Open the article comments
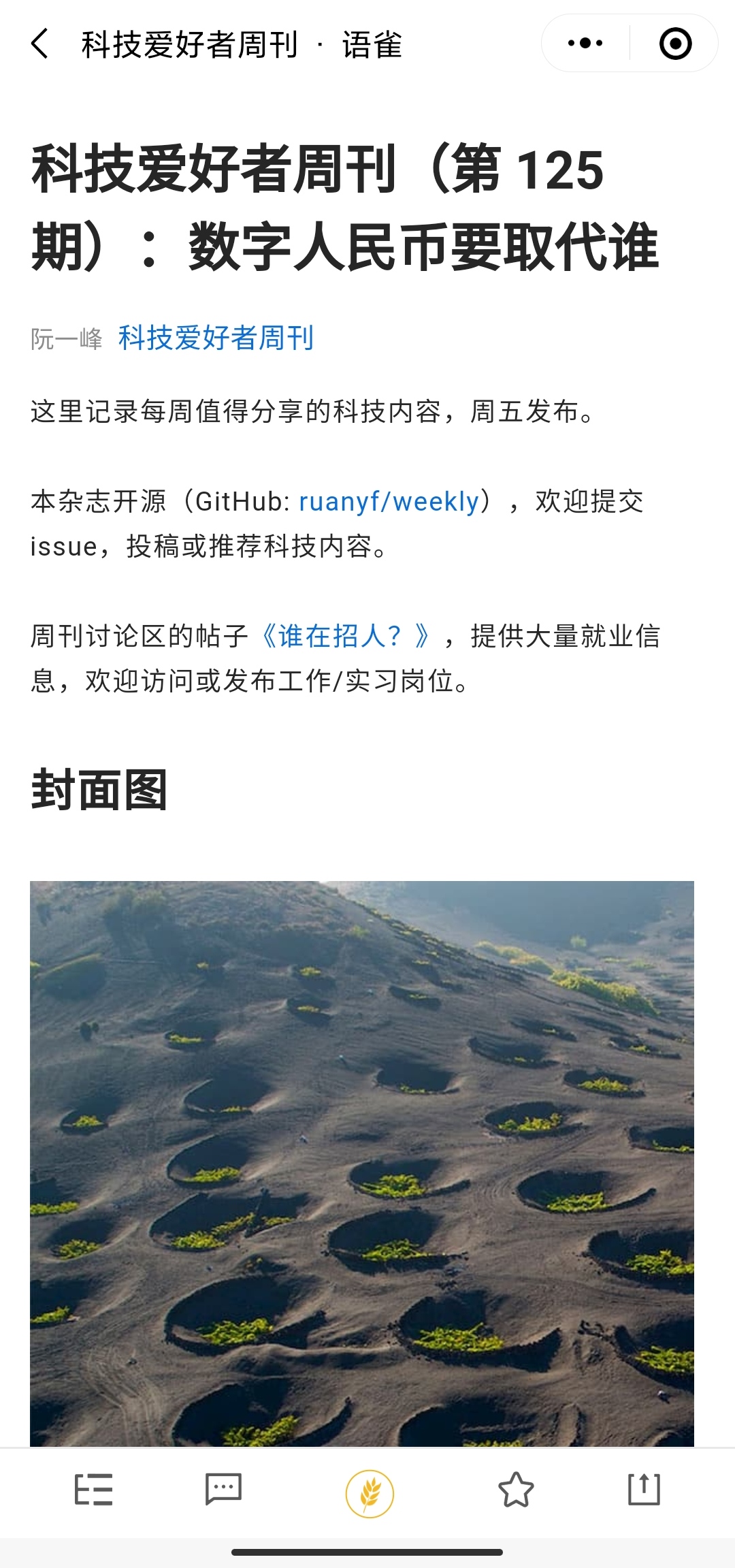 [223, 1489]
